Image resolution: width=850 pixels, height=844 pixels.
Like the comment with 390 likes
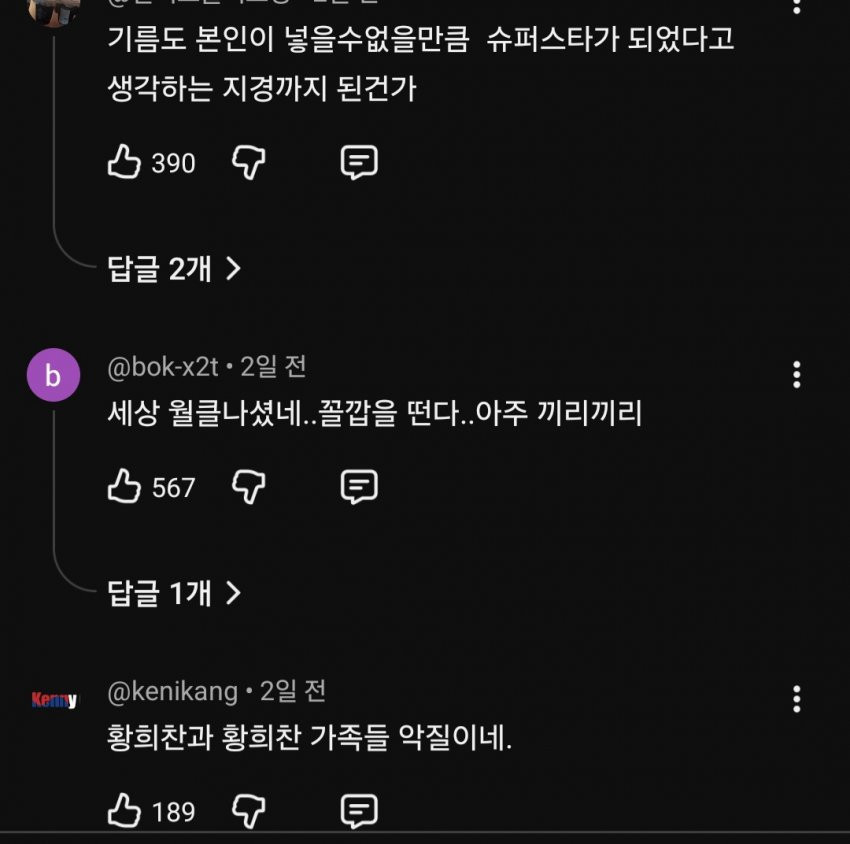(124, 162)
